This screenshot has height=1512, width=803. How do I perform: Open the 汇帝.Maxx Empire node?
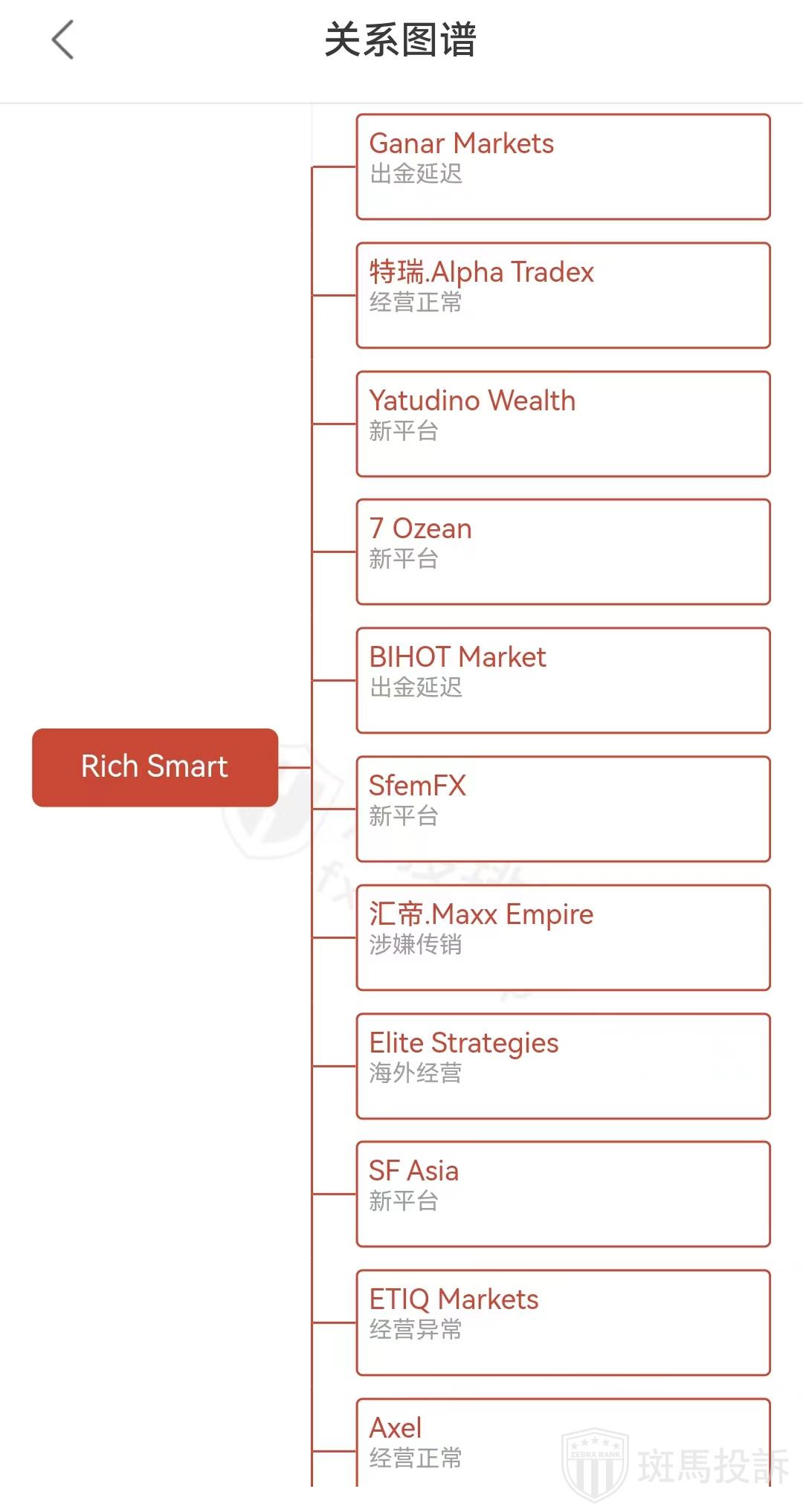pos(563,937)
